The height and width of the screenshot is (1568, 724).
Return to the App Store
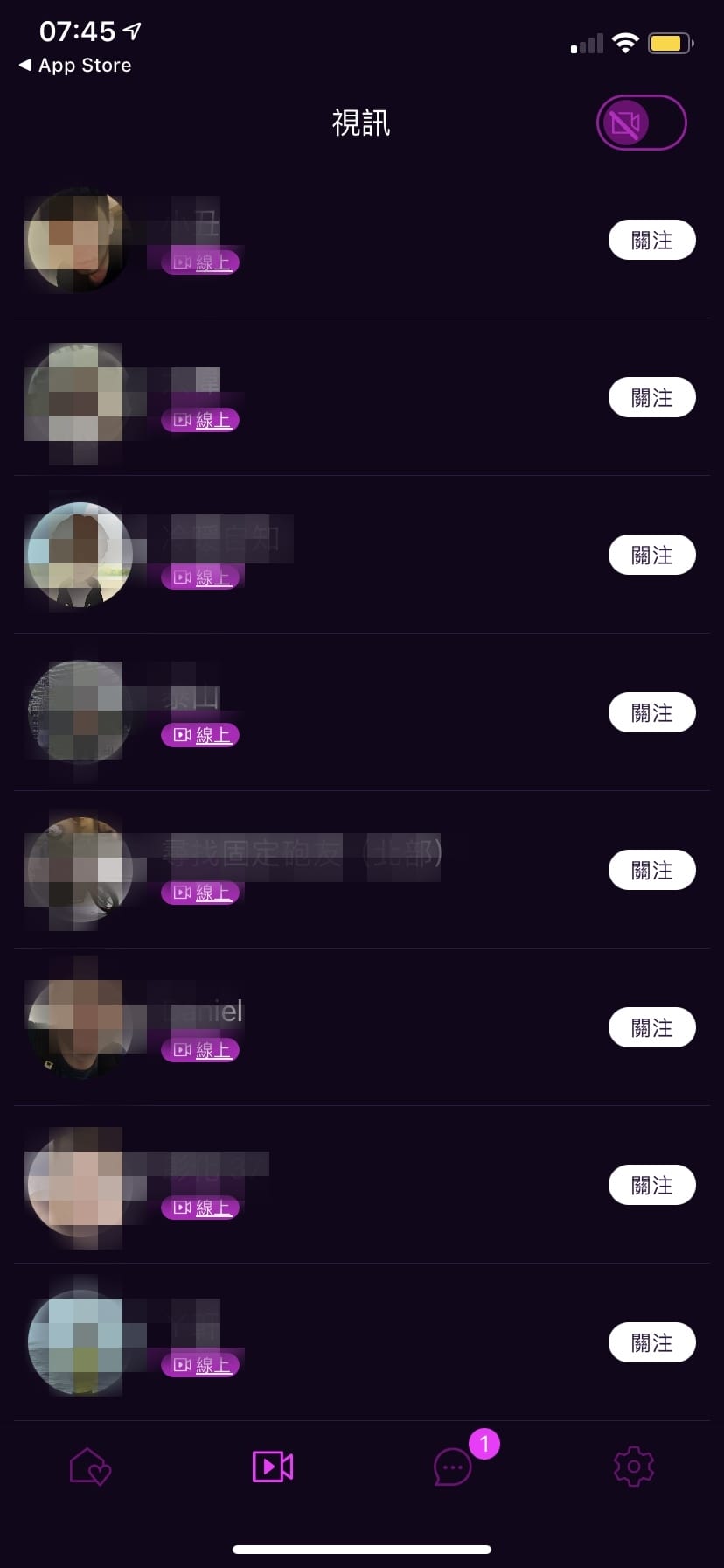(75, 65)
